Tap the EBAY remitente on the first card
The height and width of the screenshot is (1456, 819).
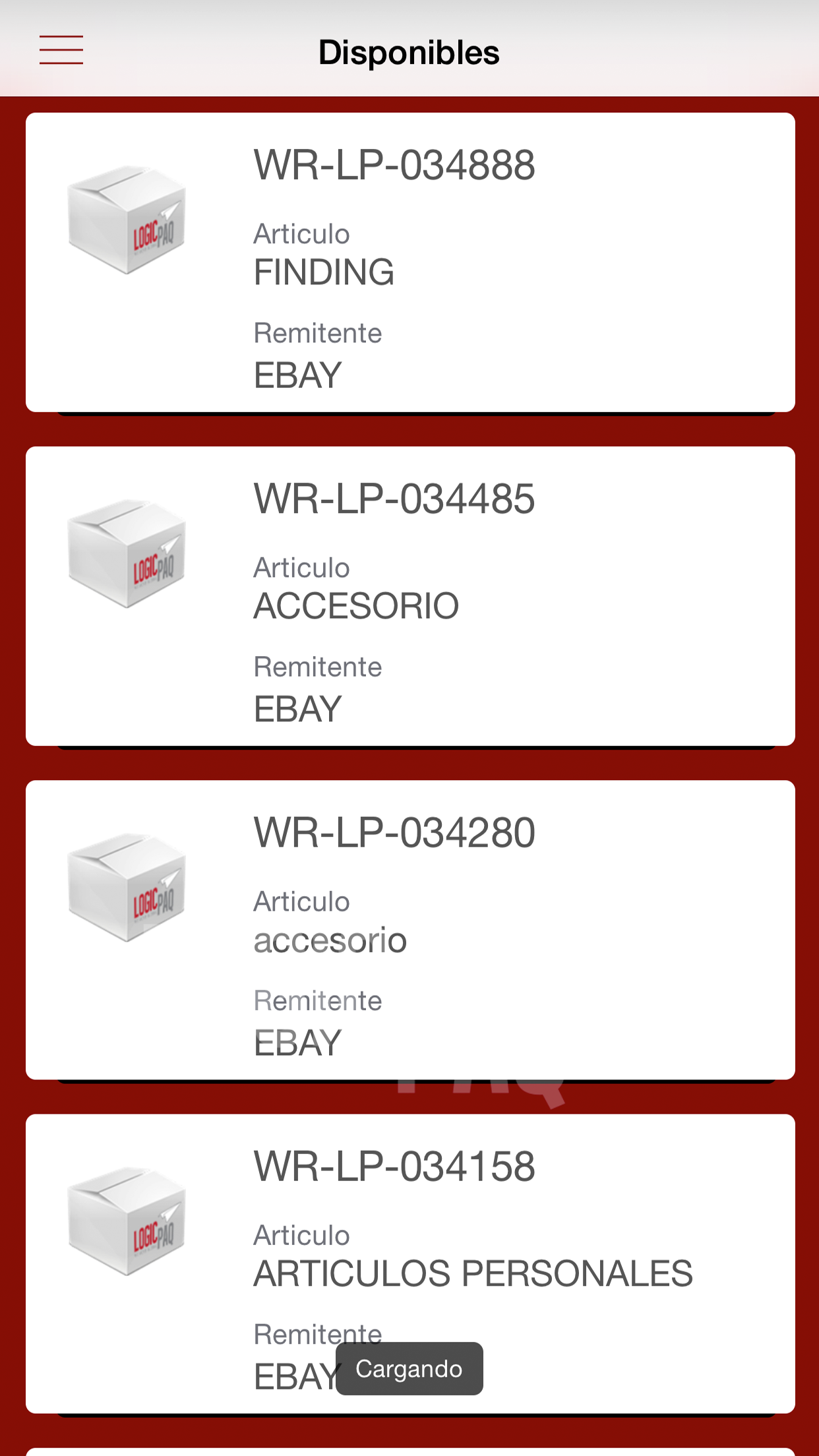point(297,375)
